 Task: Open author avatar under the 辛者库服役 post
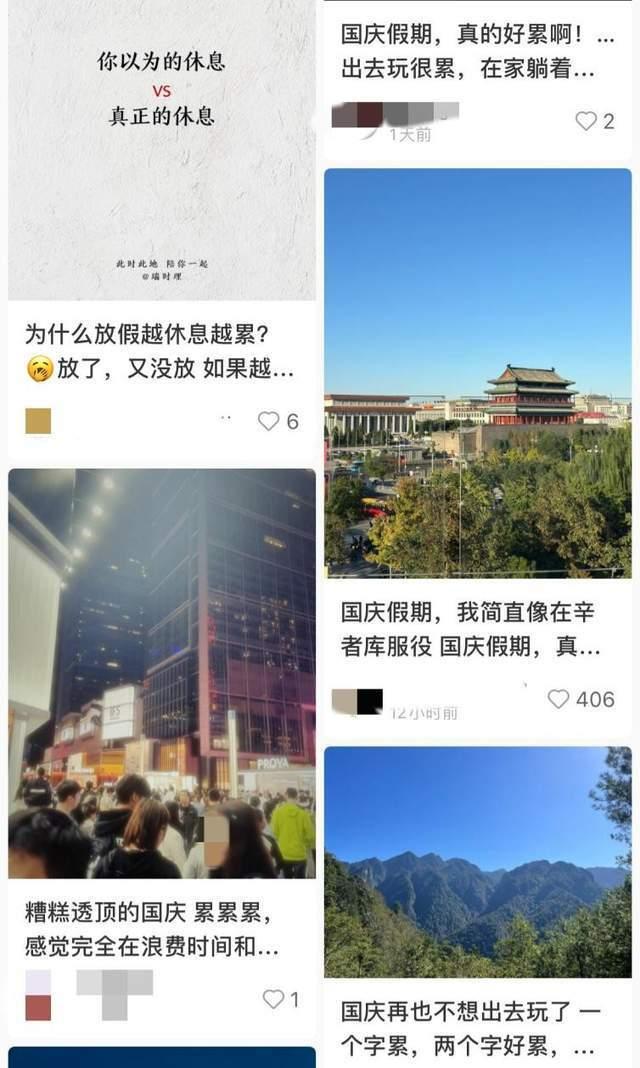point(357,701)
